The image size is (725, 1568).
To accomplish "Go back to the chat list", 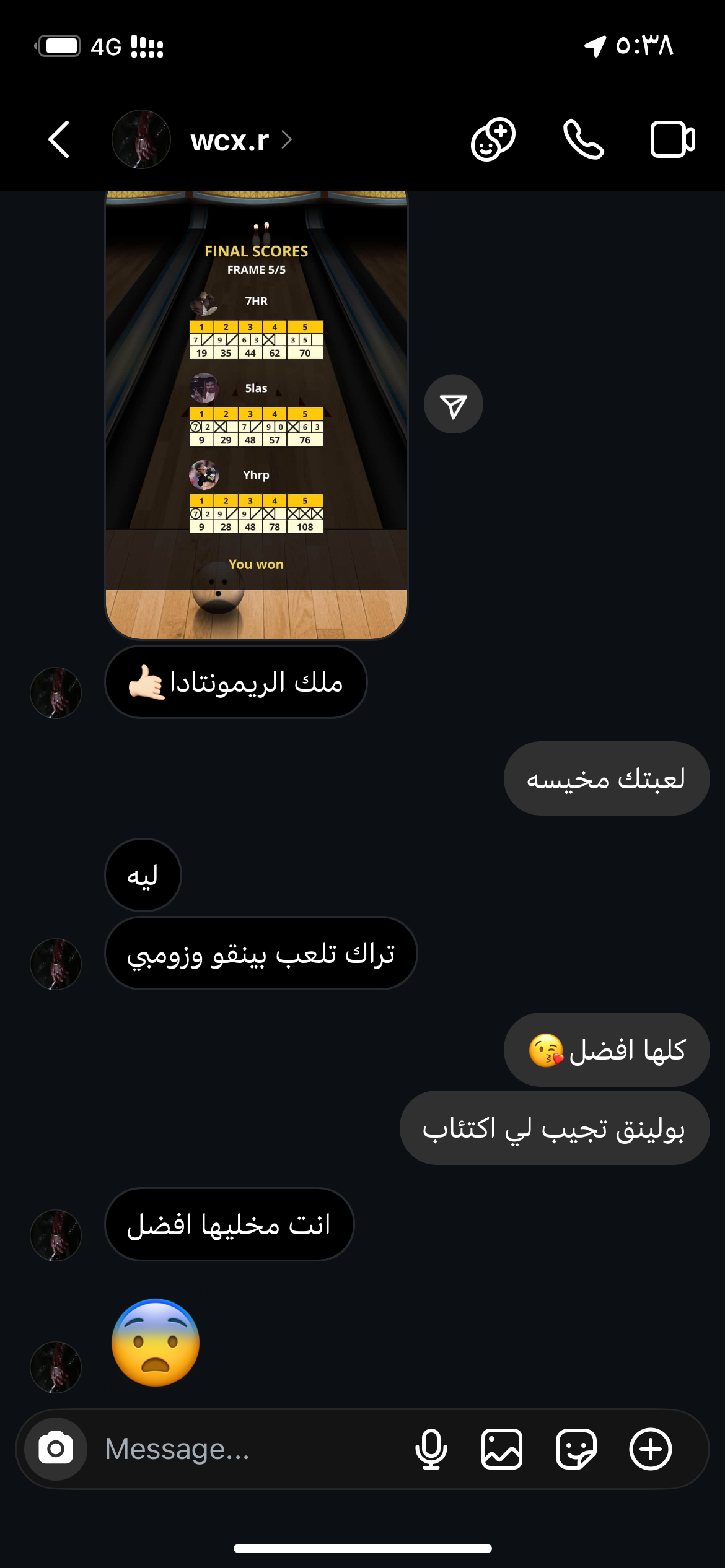I will point(59,139).
